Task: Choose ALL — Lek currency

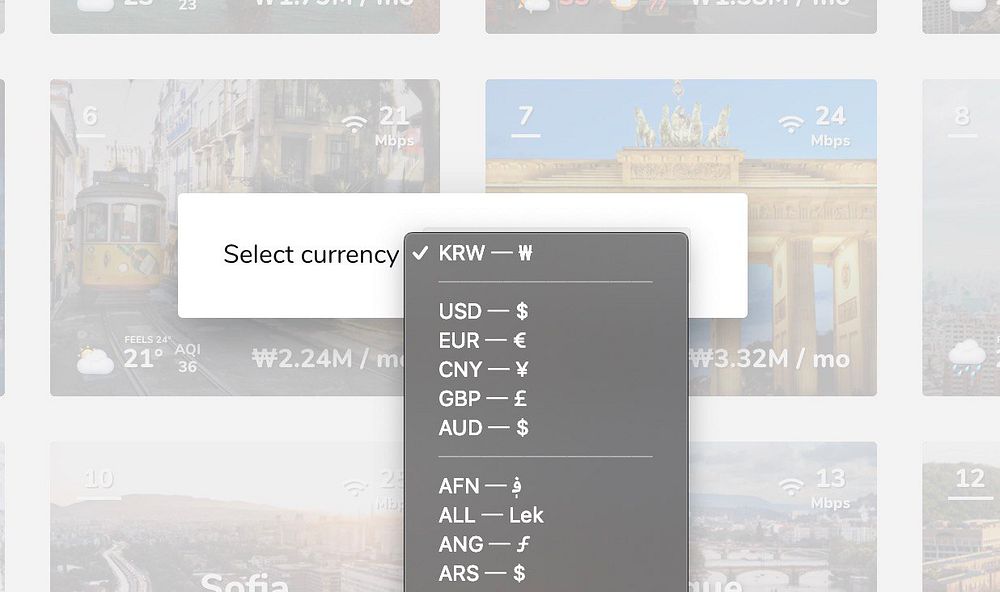Action: coord(491,515)
